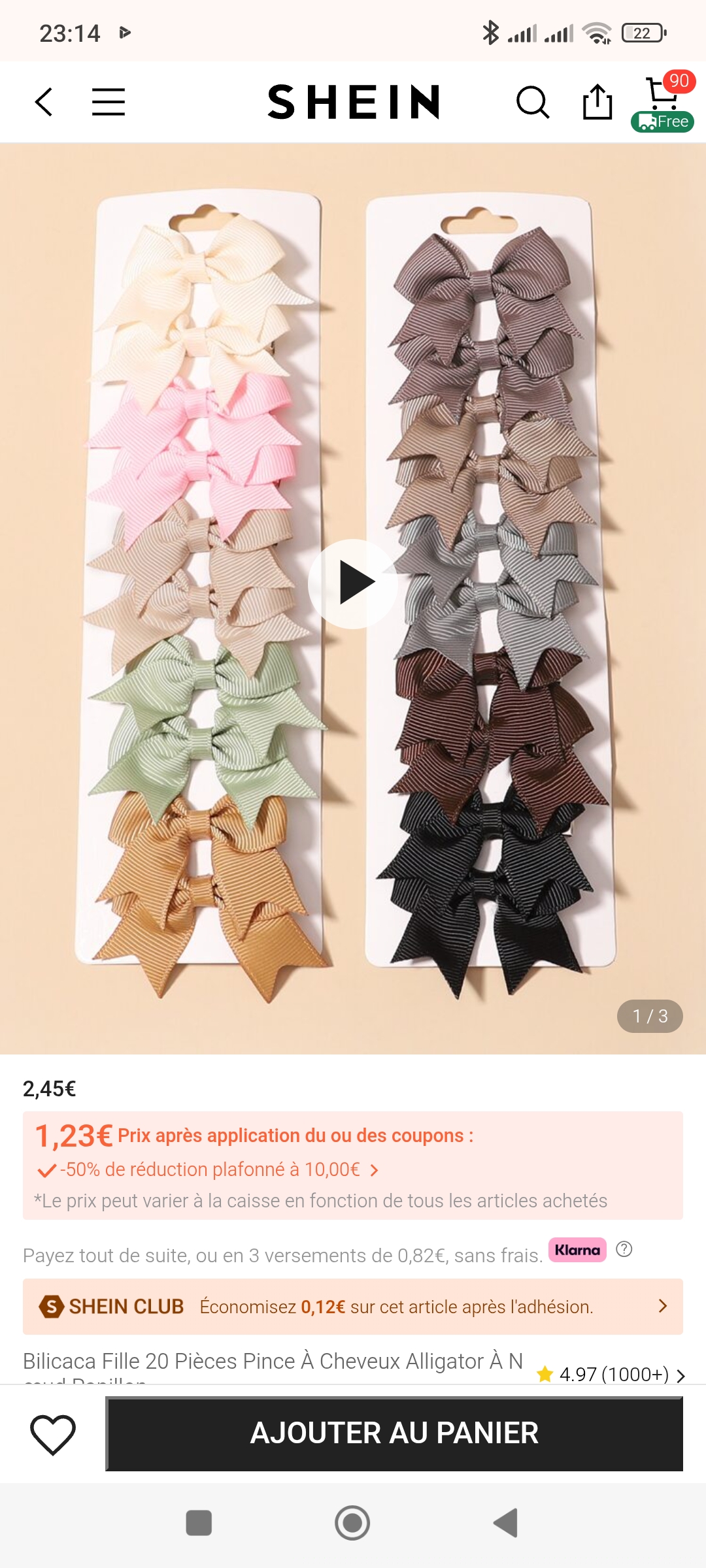
Task: Play the product video
Action: tap(353, 583)
